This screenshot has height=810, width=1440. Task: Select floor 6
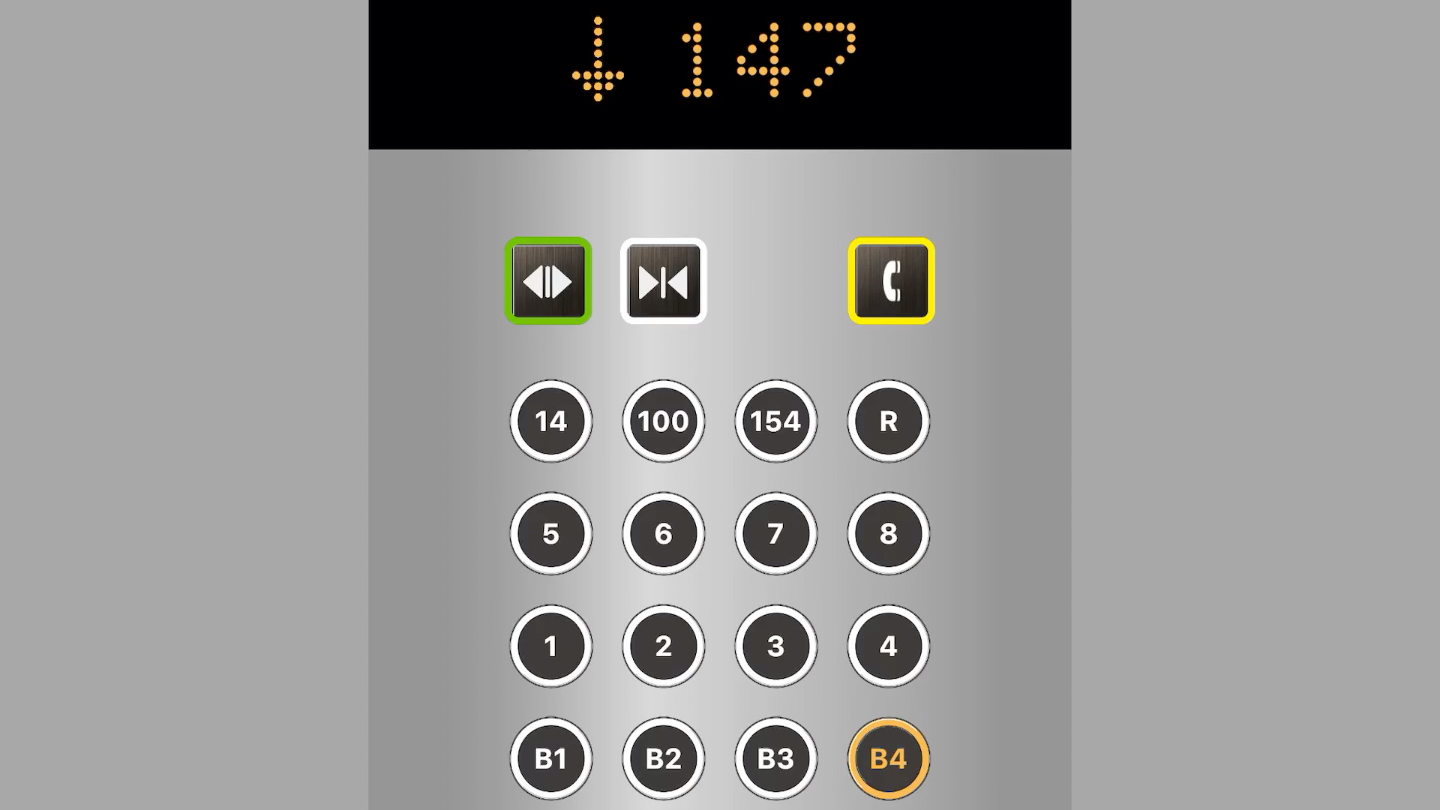[x=663, y=534]
